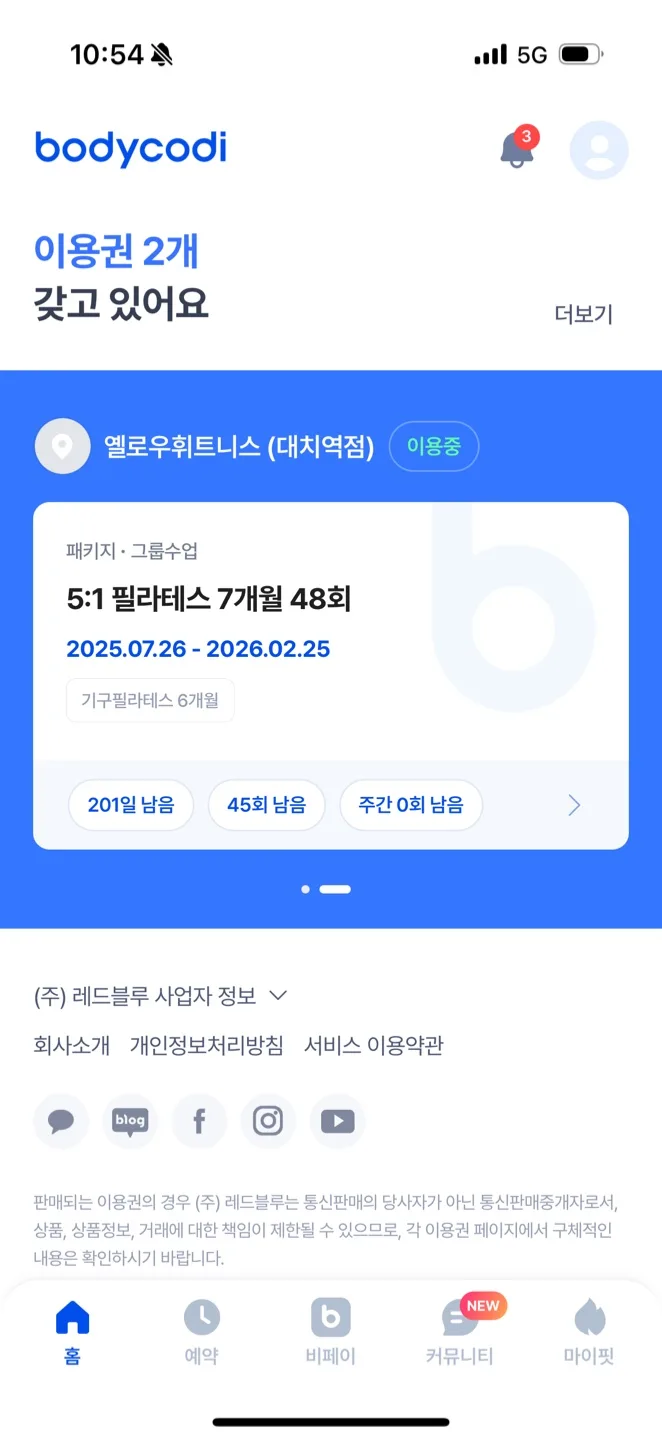
Task: Tap 더보기 to see all passes
Action: click(x=583, y=314)
